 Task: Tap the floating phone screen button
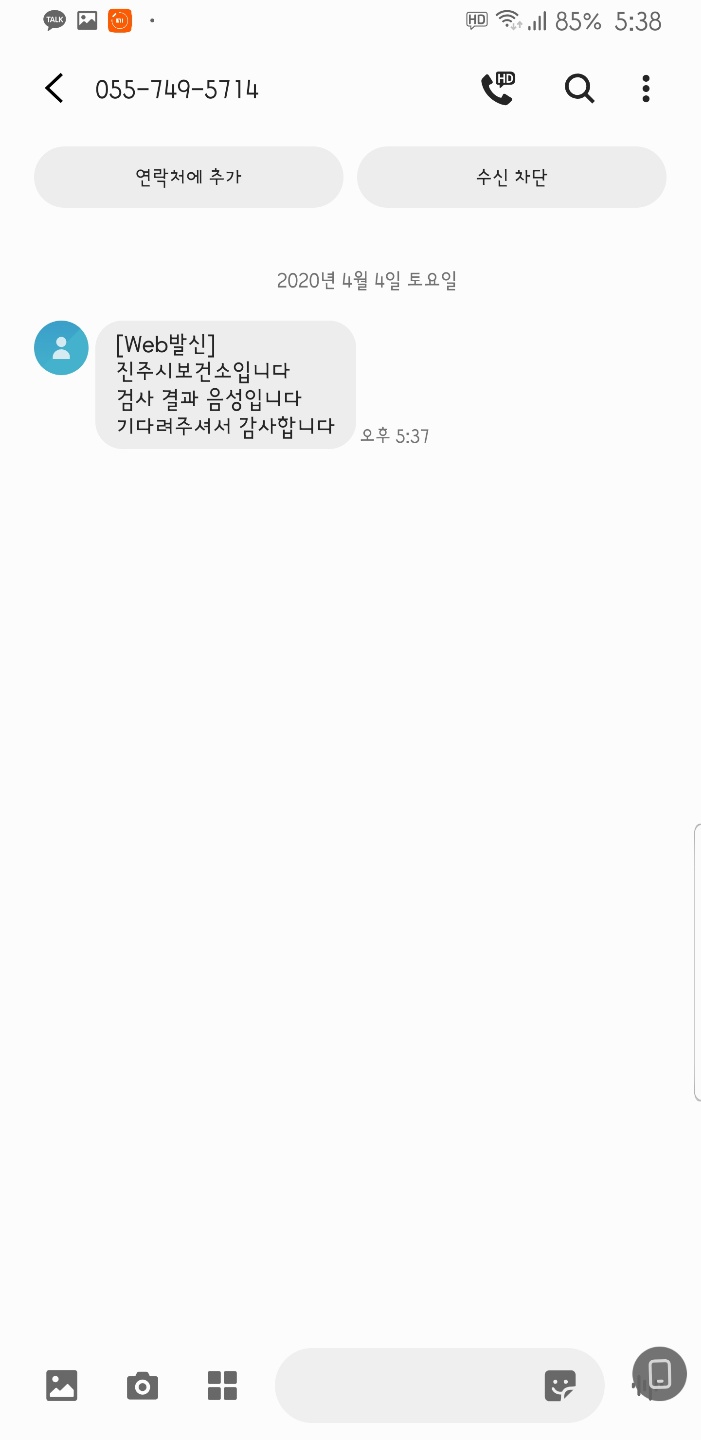tap(659, 1374)
